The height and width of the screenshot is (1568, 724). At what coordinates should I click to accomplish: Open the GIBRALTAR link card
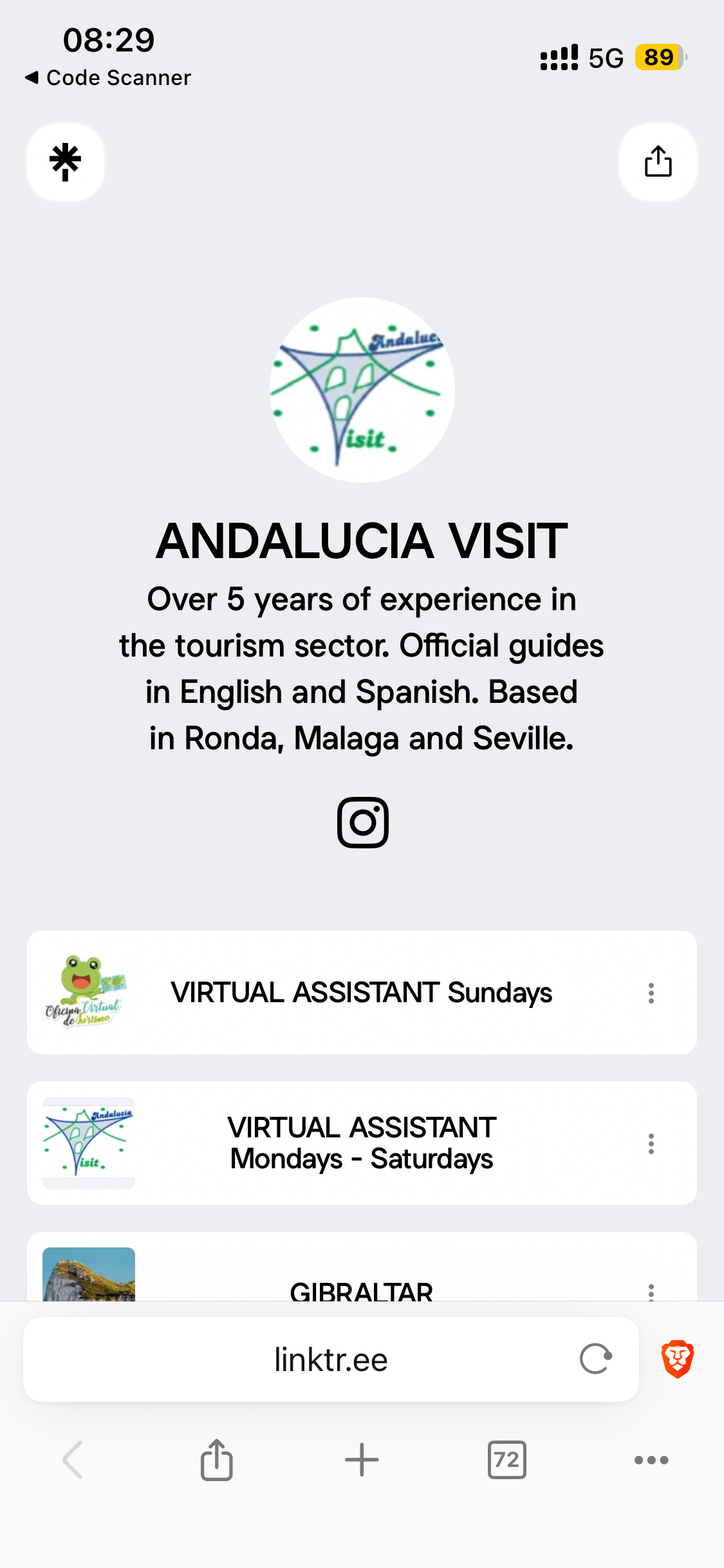click(362, 1267)
